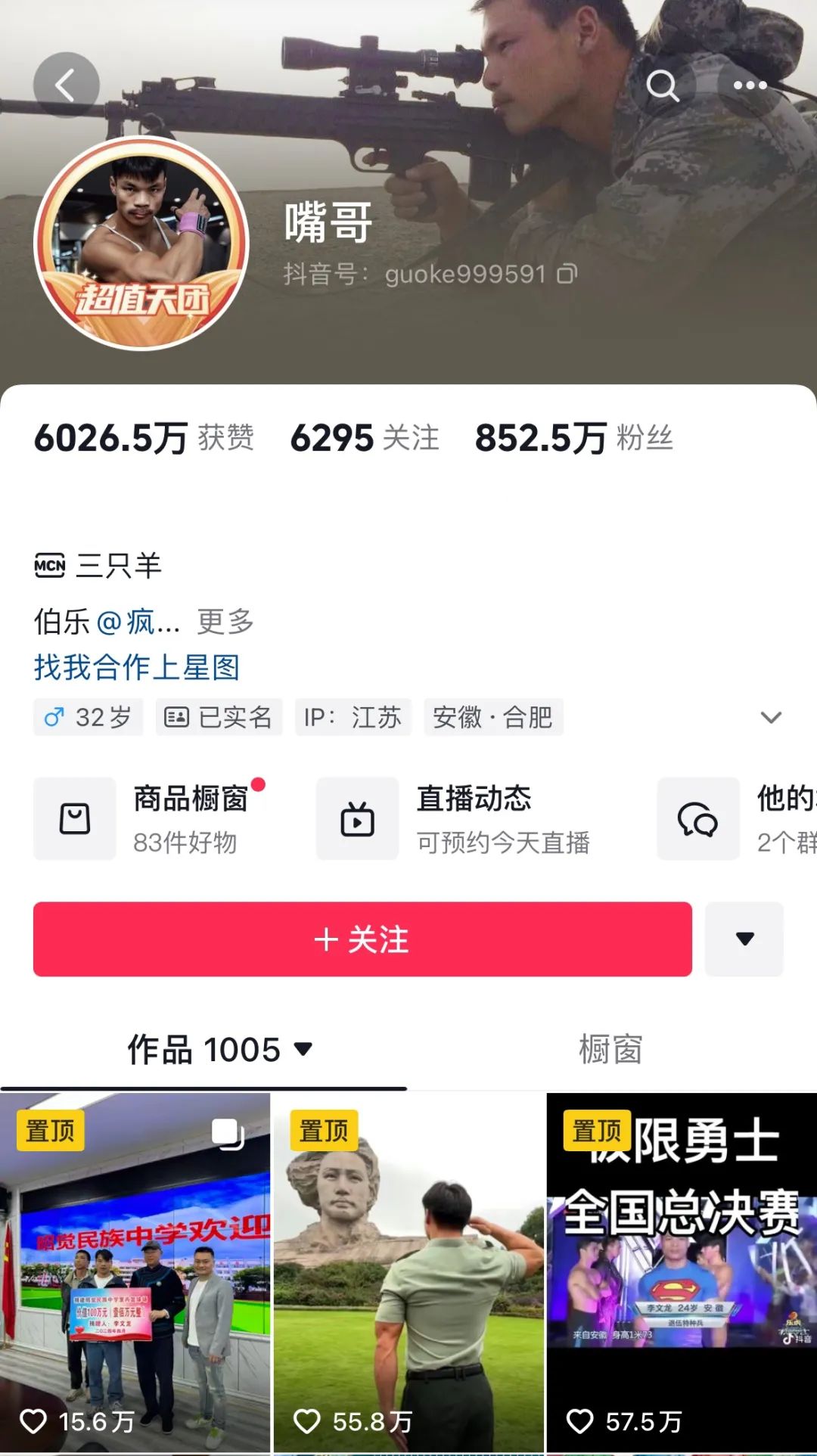Image resolution: width=817 pixels, height=1456 pixels.
Task: Open the search icon on profile
Action: point(662,85)
